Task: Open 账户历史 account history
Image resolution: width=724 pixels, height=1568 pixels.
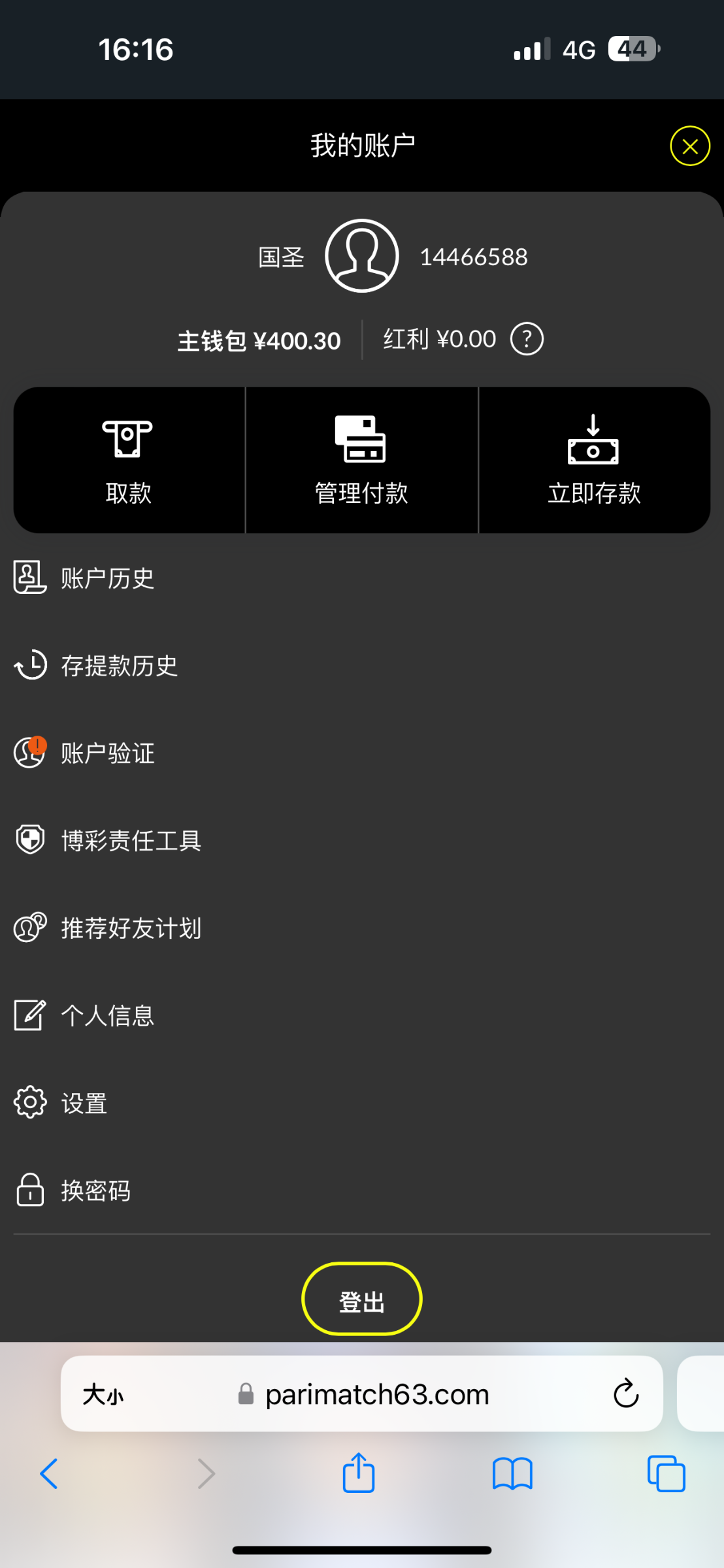Action: [x=107, y=578]
